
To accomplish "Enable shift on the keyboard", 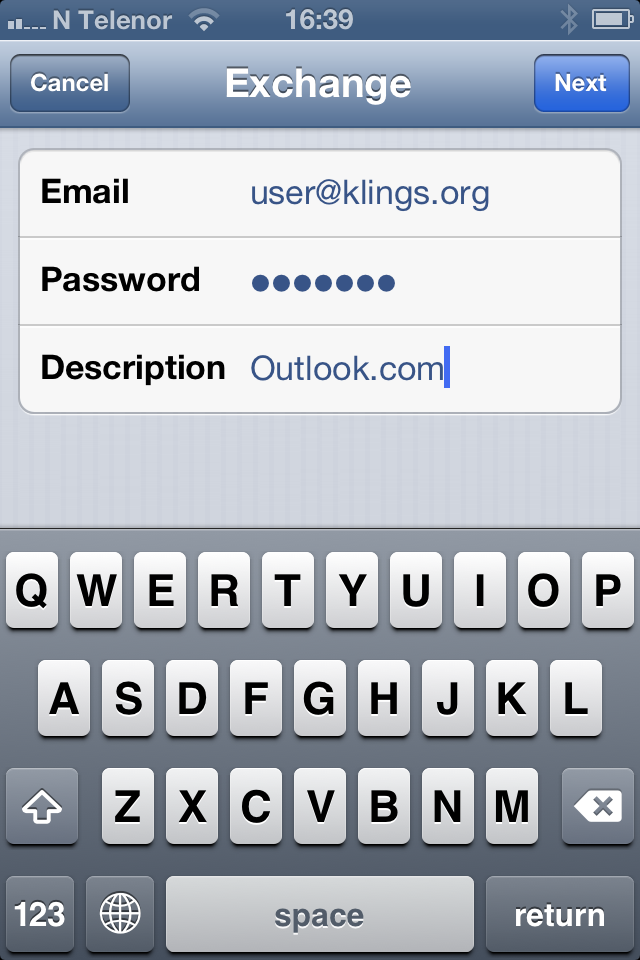I will (x=41, y=806).
